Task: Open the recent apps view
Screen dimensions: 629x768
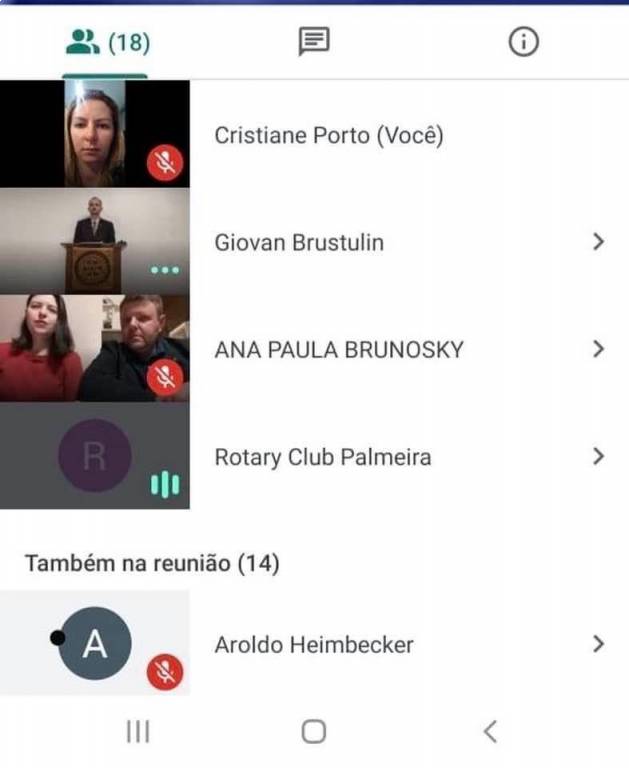Action: [x=138, y=732]
